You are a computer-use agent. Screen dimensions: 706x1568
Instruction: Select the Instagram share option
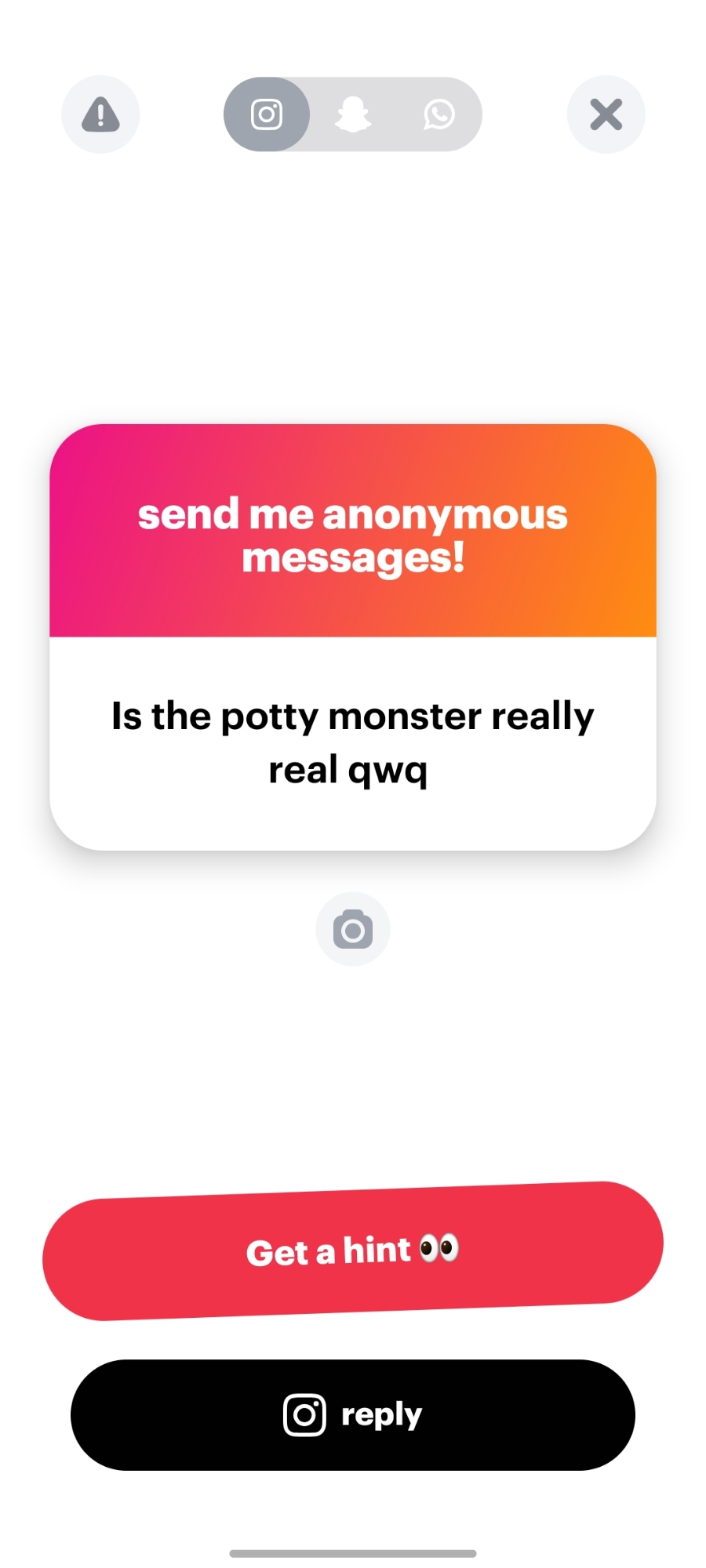pyautogui.click(x=267, y=114)
